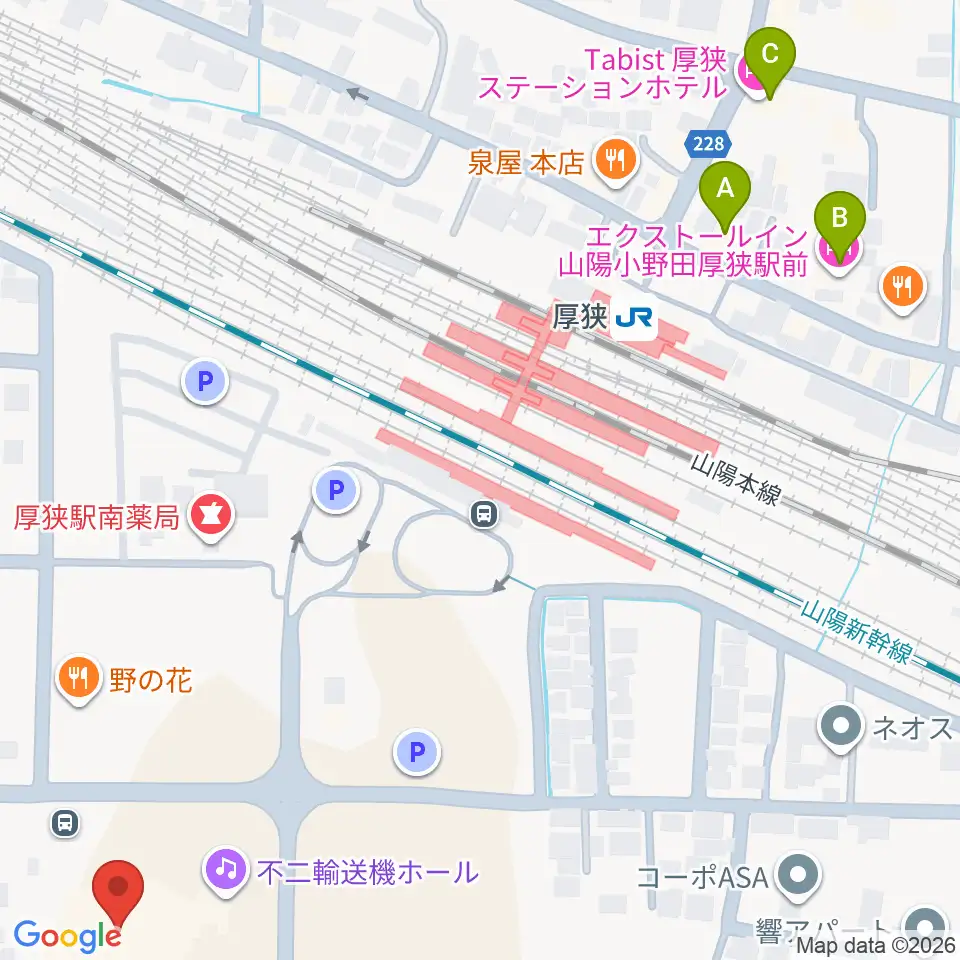This screenshot has height=960, width=960.
Task: Open the コーポASA place pin
Action: [798, 875]
